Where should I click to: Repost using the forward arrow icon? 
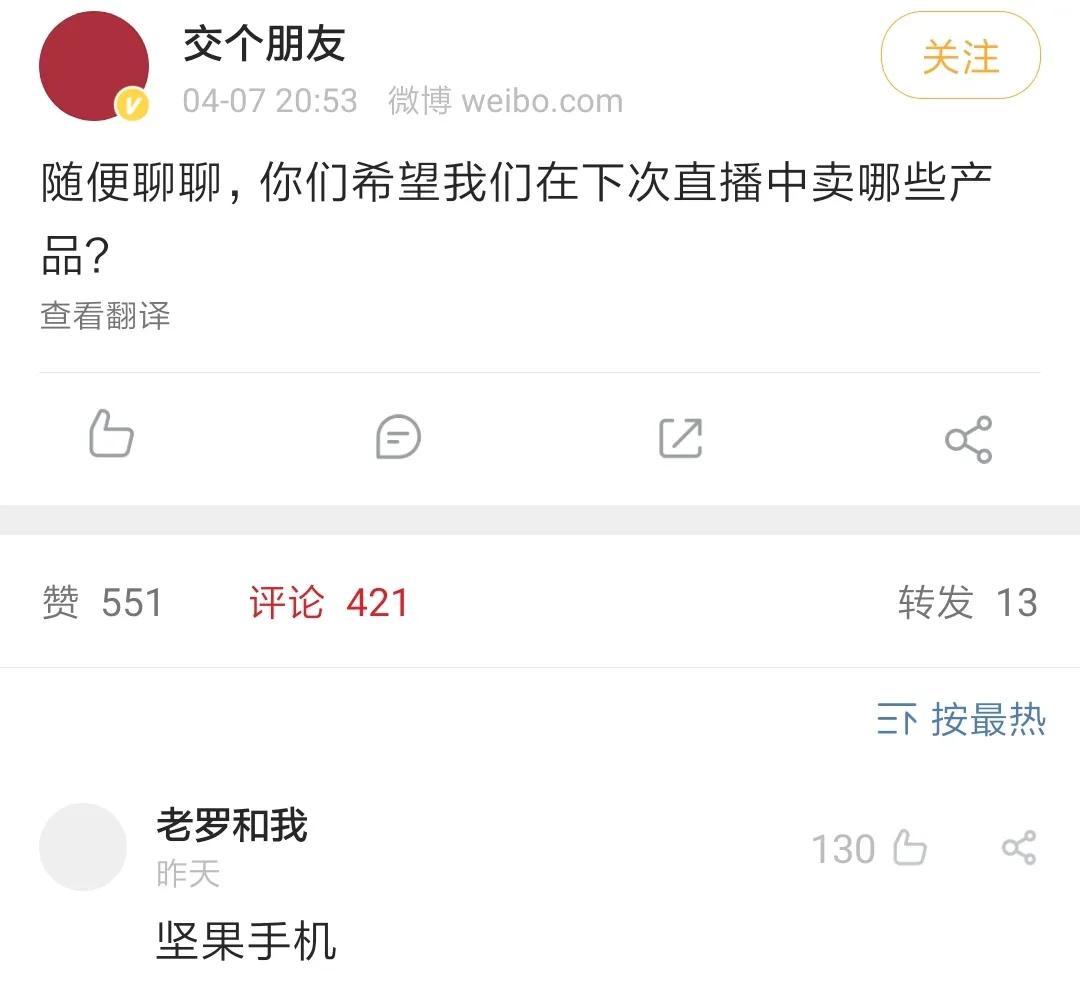pyautogui.click(x=681, y=438)
